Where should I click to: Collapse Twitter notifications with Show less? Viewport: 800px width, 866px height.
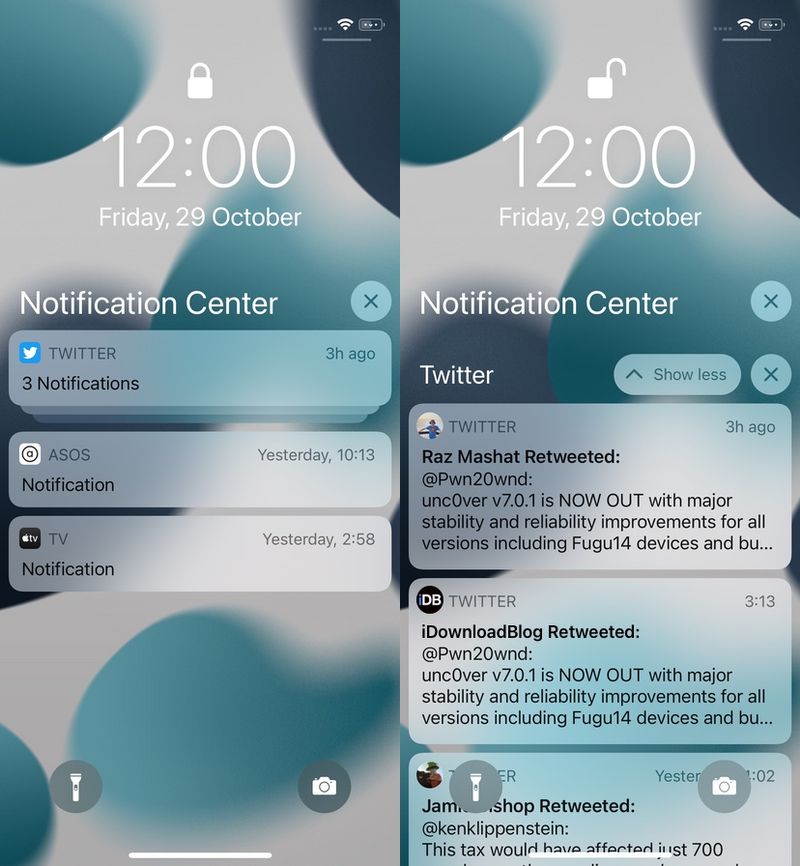tap(677, 375)
